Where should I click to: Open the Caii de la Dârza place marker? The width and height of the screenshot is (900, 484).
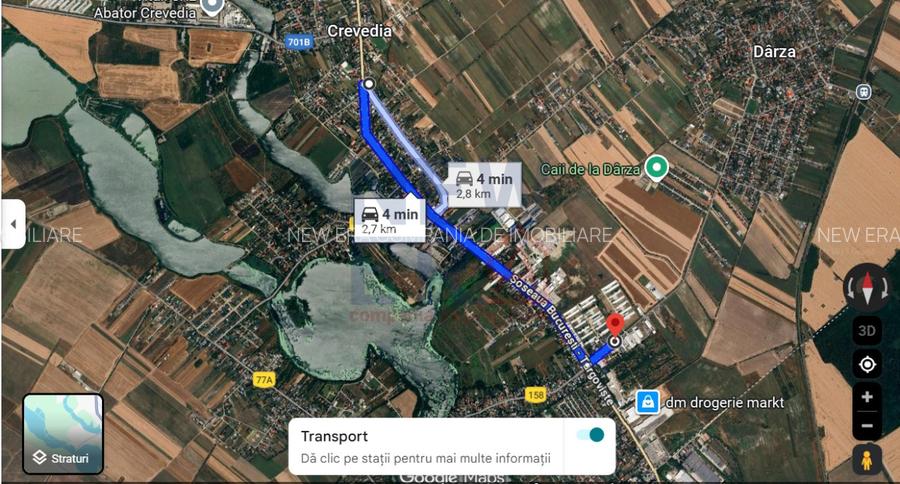tap(656, 167)
